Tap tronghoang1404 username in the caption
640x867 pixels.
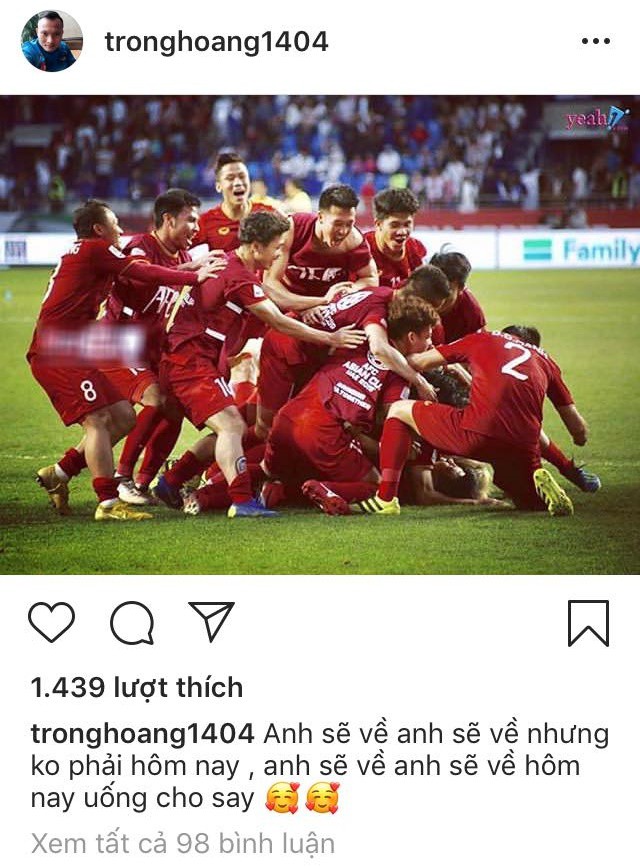pyautogui.click(x=143, y=734)
